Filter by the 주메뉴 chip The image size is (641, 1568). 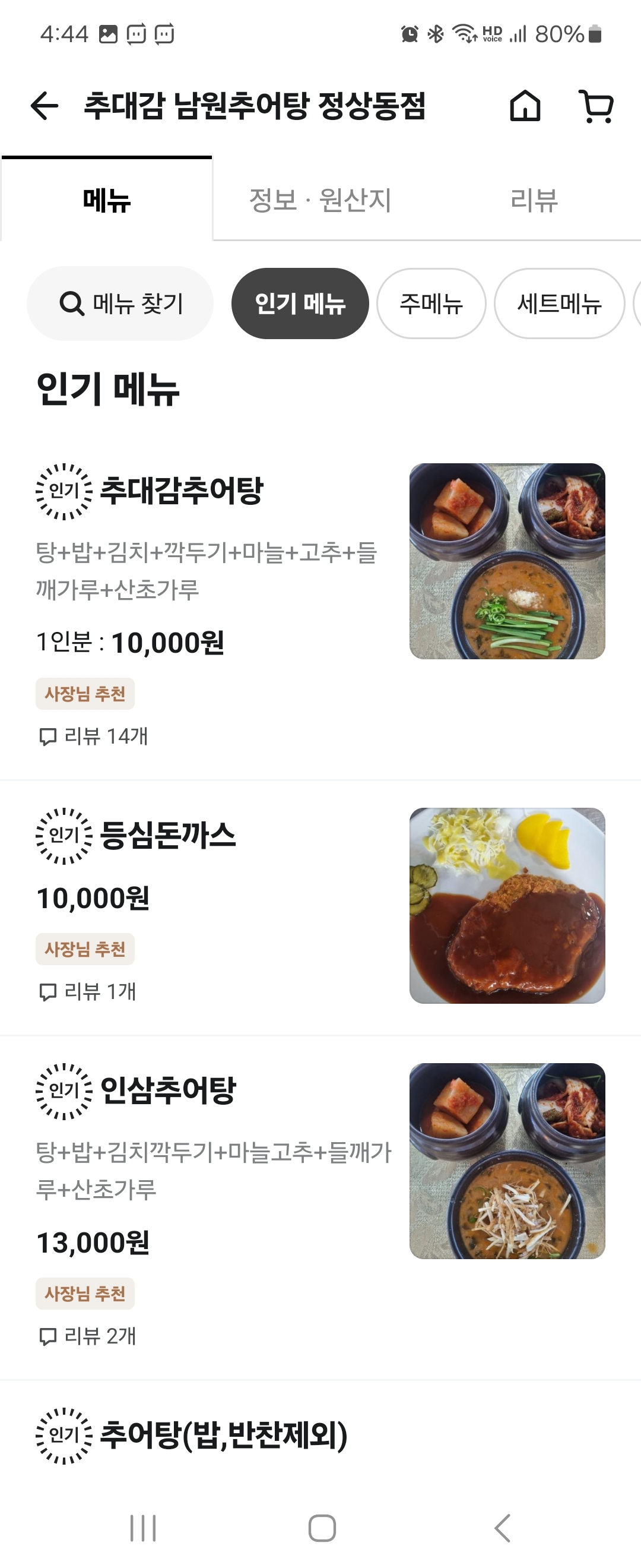(431, 303)
